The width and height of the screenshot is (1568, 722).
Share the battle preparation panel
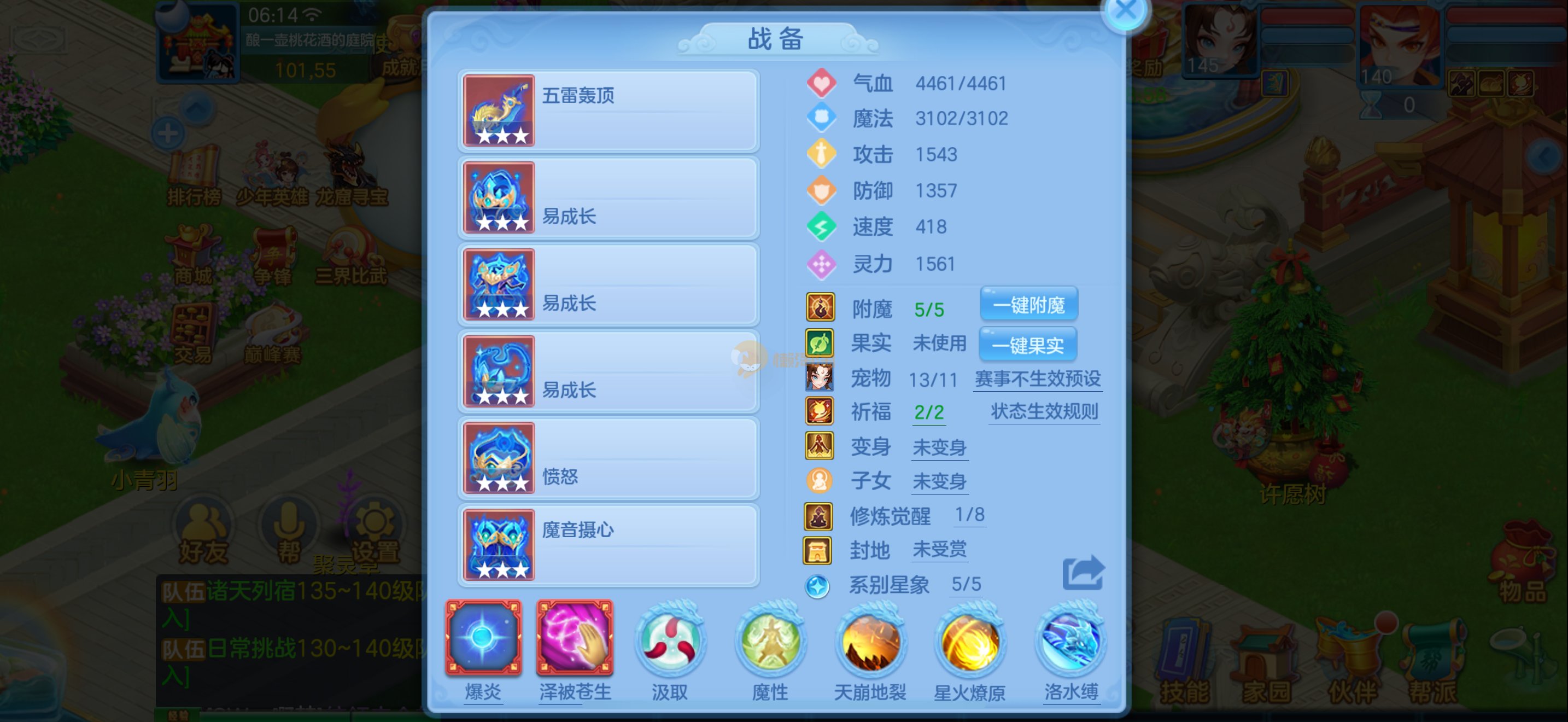tap(1083, 573)
